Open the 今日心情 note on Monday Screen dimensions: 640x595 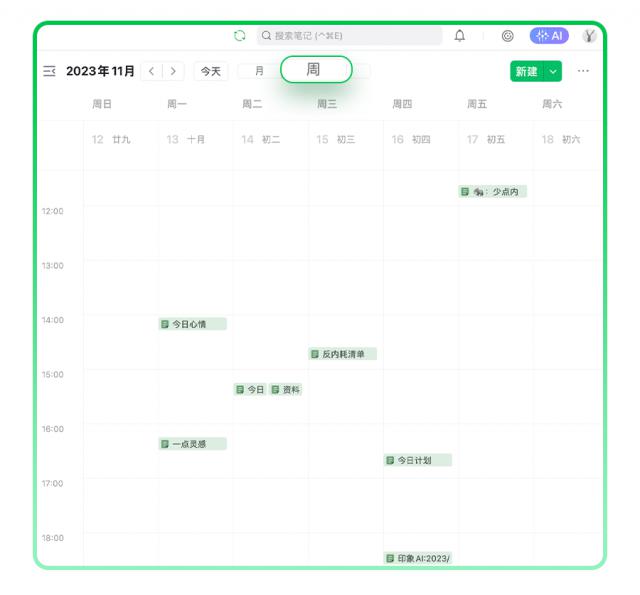click(193, 324)
